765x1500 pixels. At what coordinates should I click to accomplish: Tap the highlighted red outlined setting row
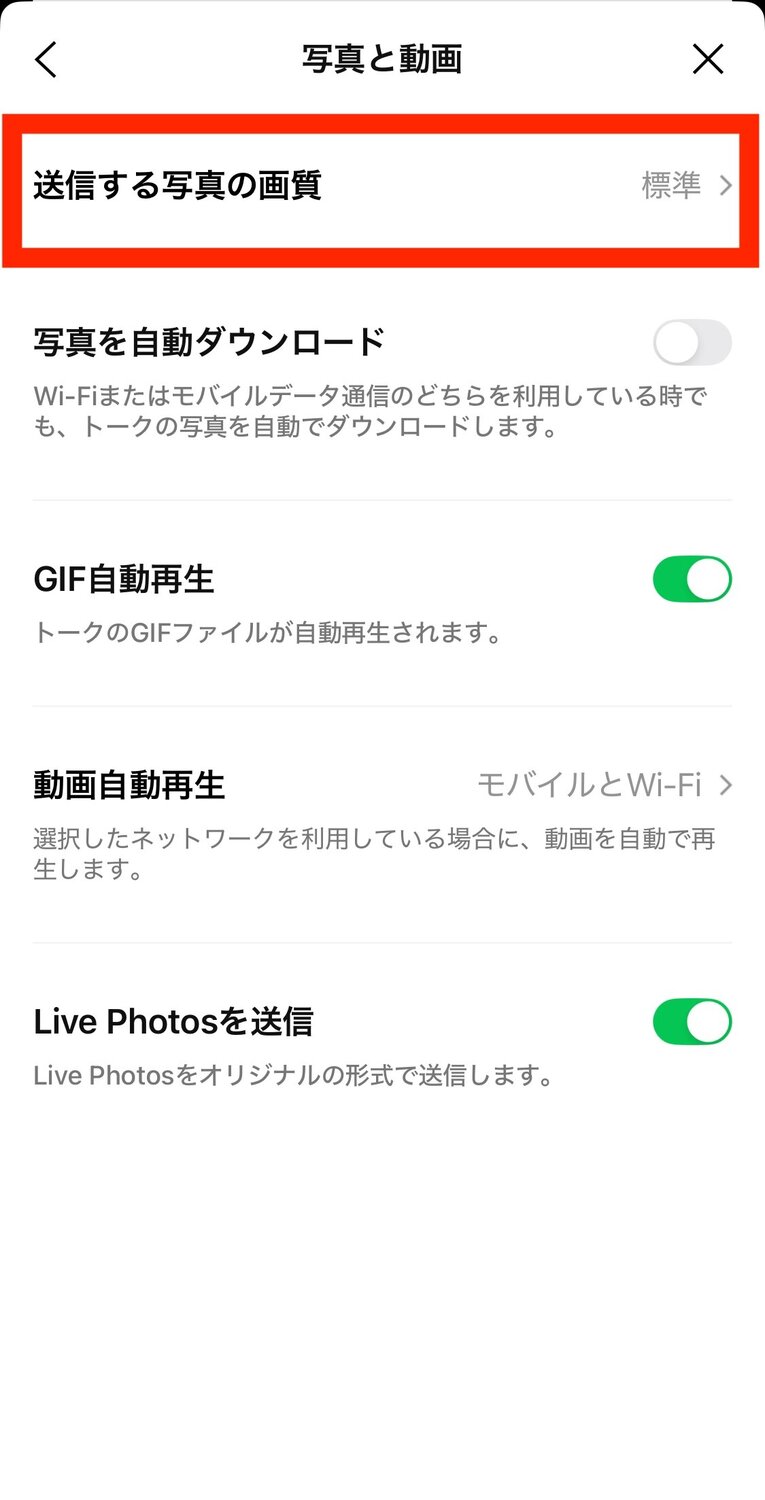point(380,187)
